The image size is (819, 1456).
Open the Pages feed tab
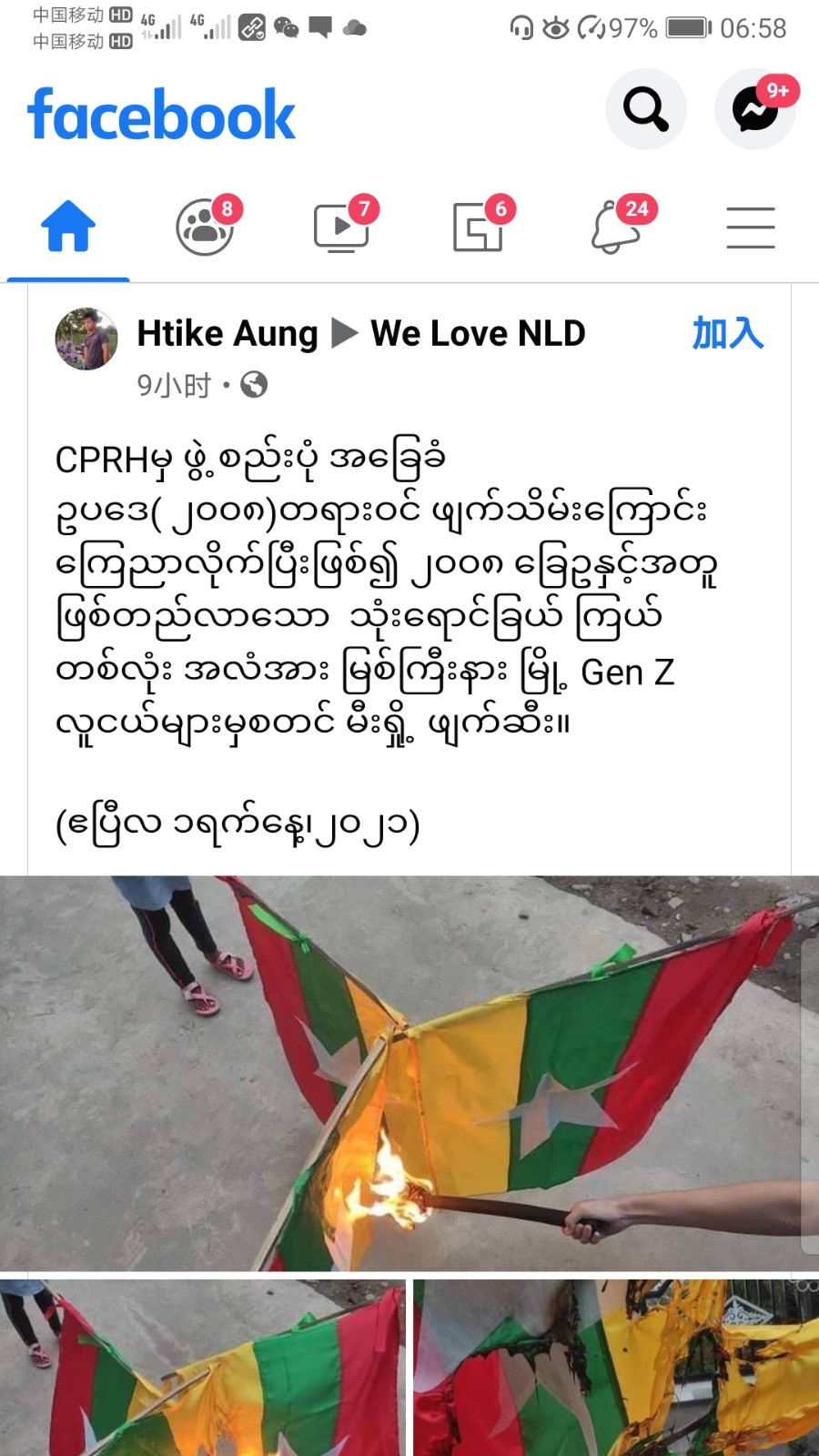tap(478, 227)
